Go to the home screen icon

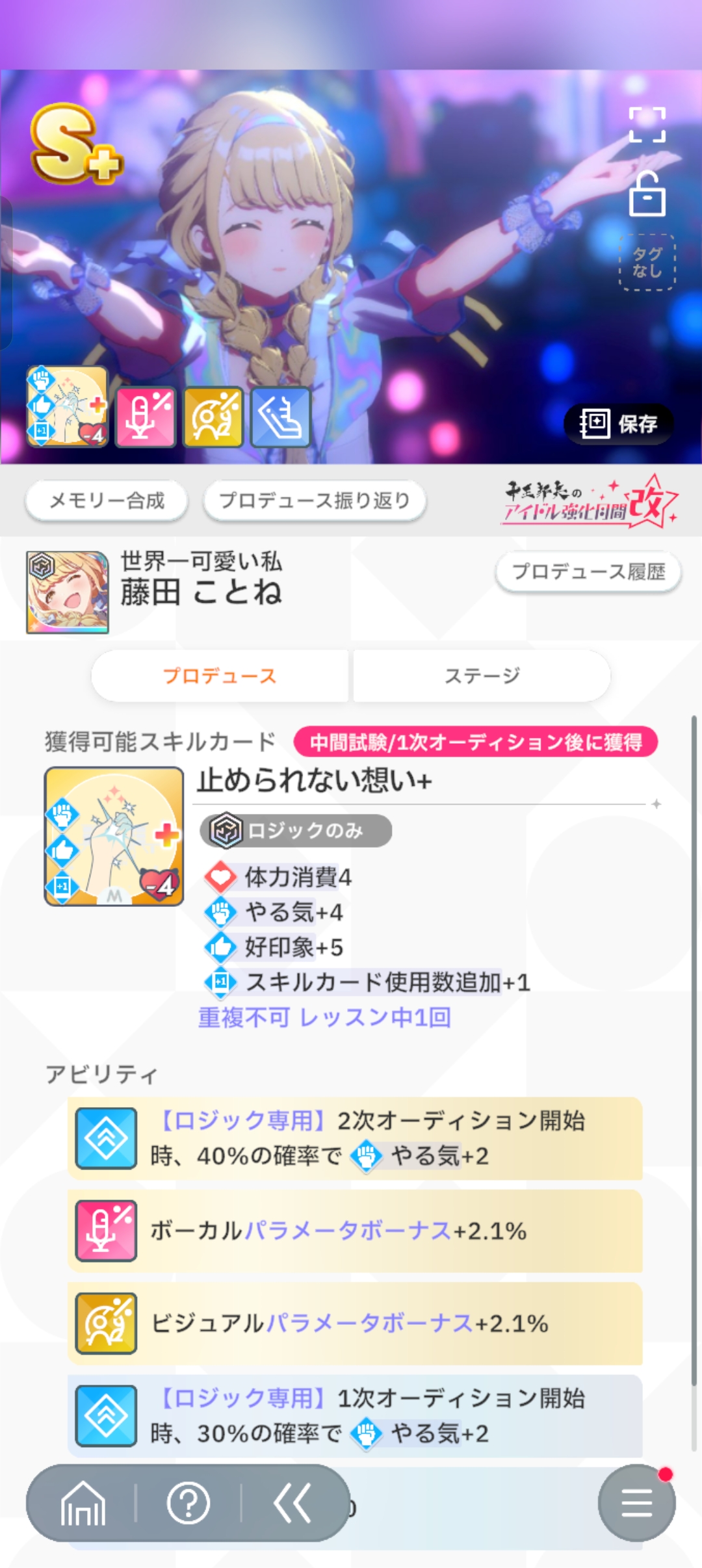point(83,1502)
